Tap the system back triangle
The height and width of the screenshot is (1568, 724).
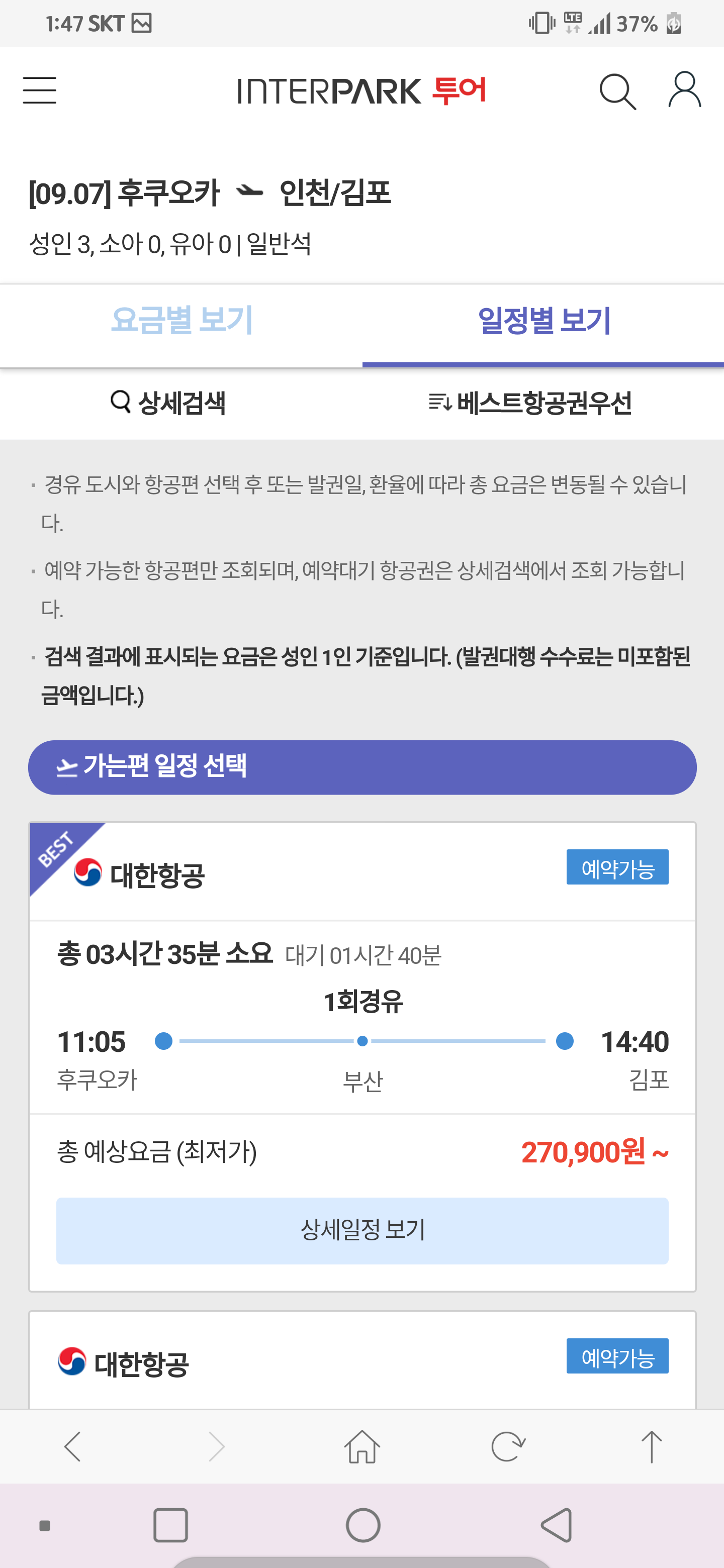tap(557, 1525)
